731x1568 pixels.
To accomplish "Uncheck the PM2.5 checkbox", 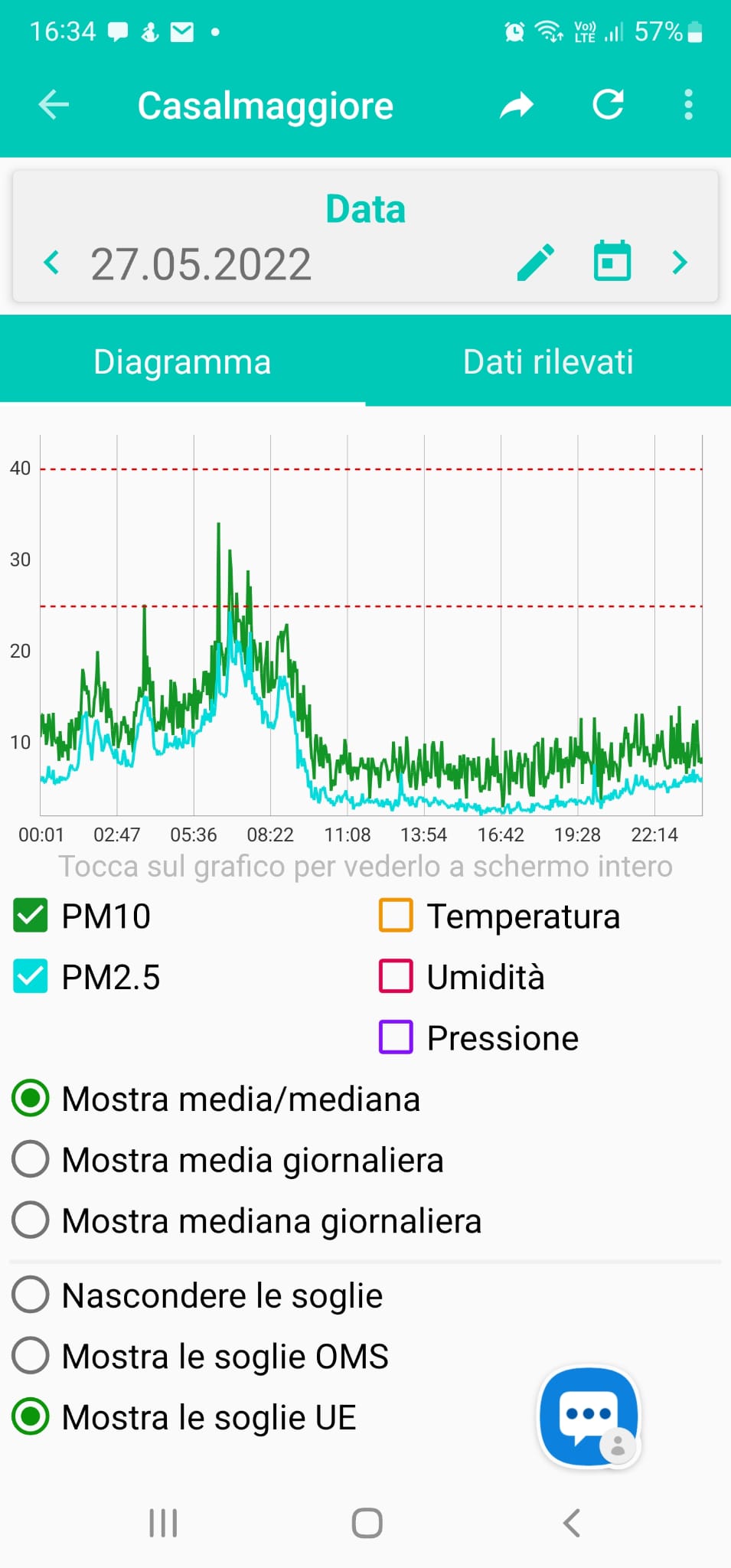I will (31, 977).
